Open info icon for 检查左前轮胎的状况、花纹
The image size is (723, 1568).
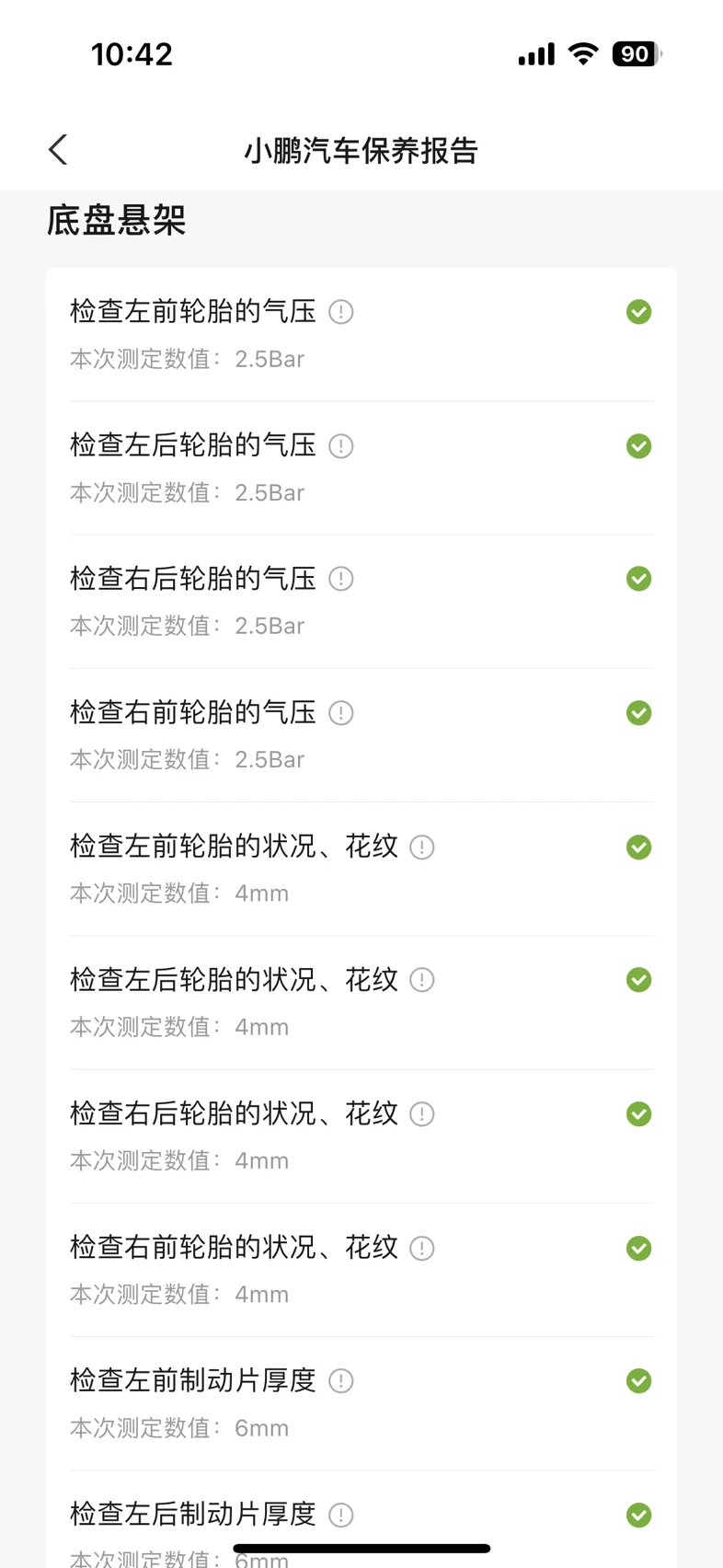422,847
